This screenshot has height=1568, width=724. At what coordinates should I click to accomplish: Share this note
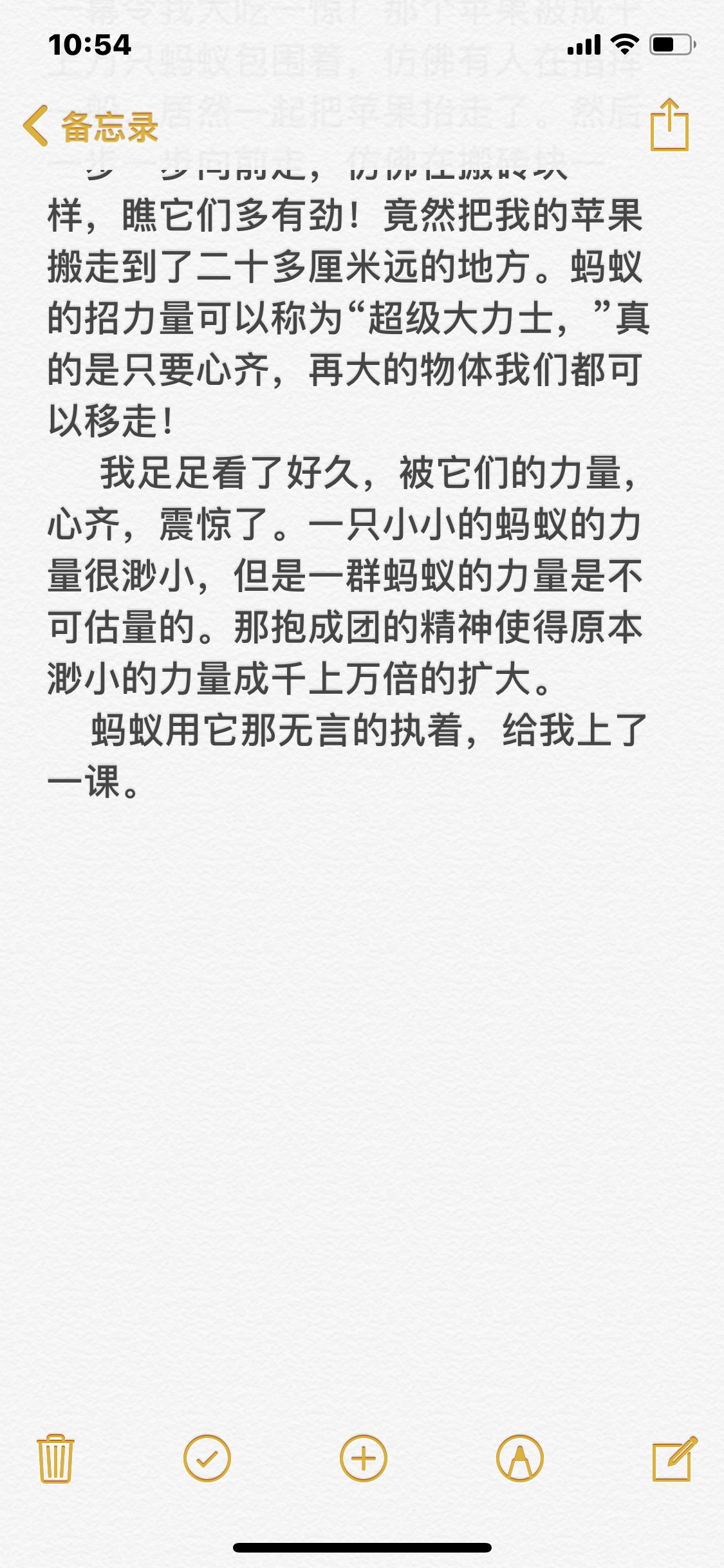pyautogui.click(x=669, y=125)
